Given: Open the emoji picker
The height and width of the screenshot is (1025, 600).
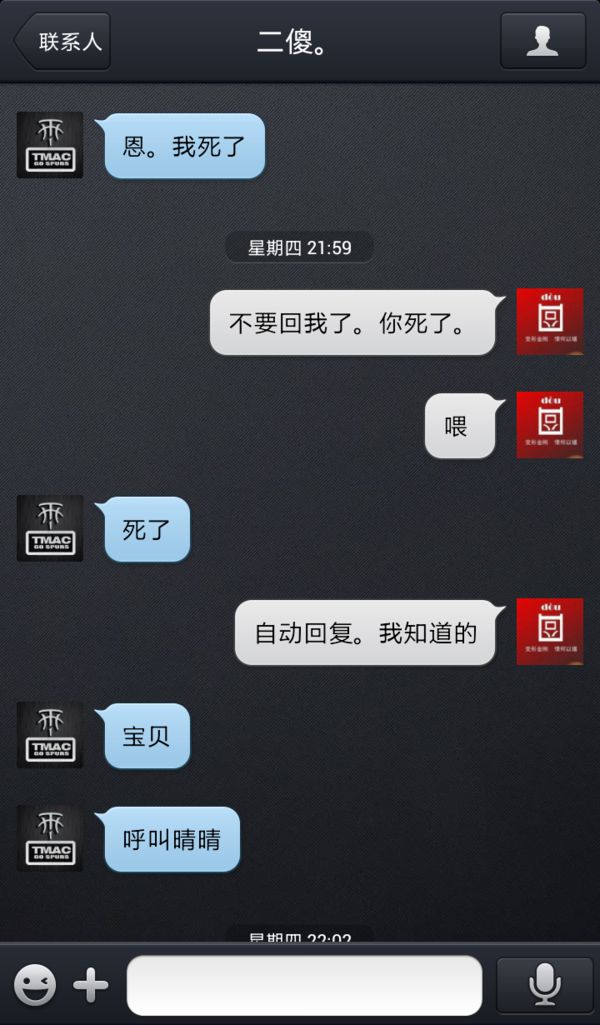Looking at the screenshot, I should click(x=35, y=985).
